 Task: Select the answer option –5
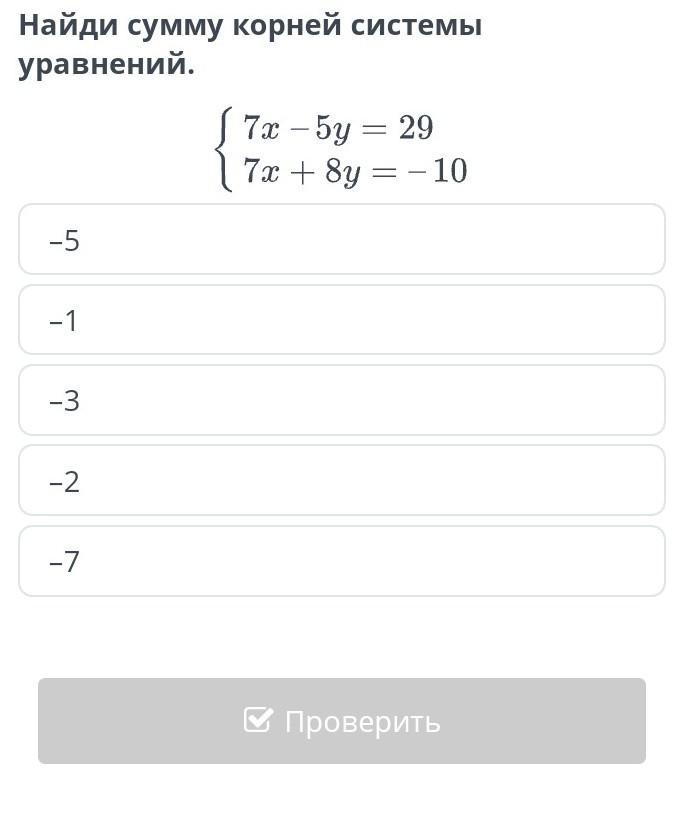[x=342, y=239]
